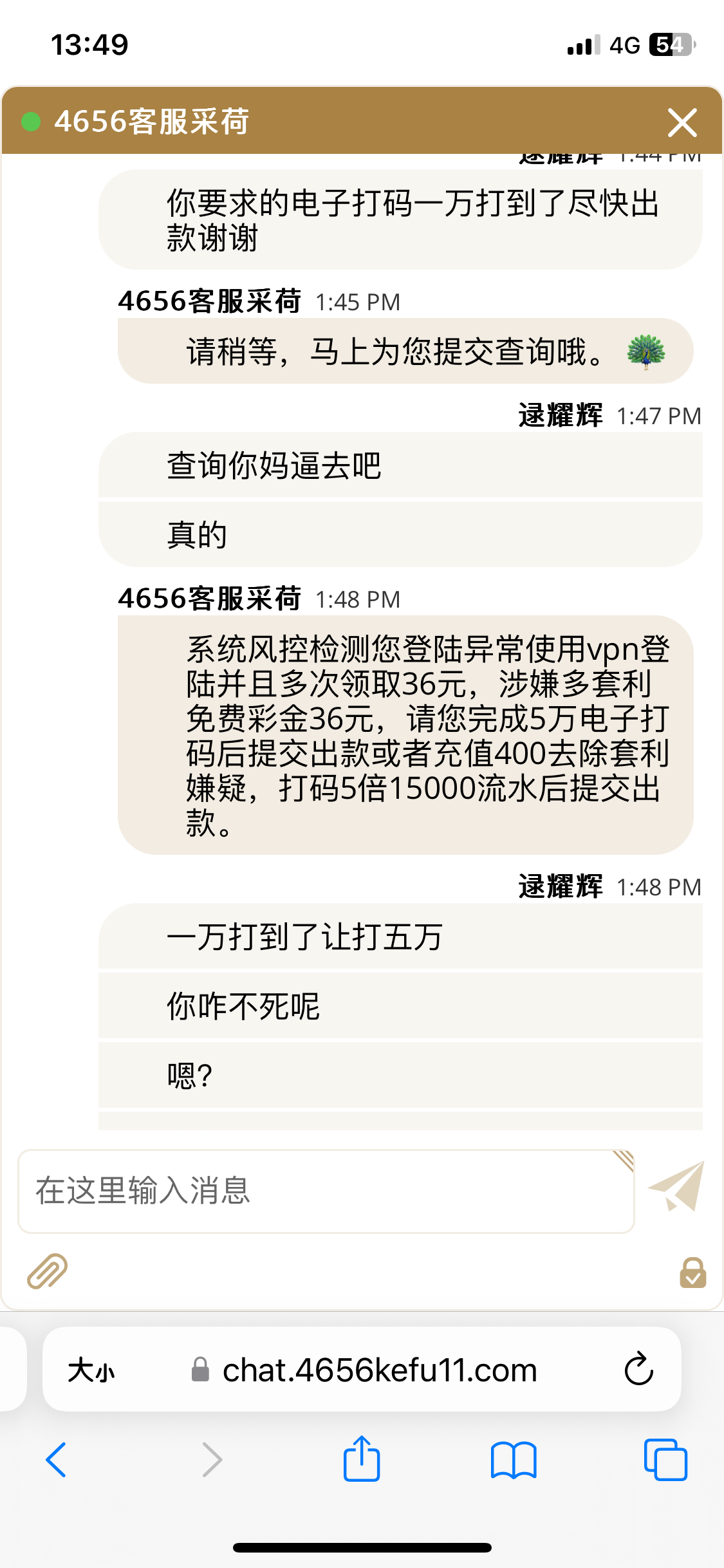This screenshot has width=724, height=1568.
Task: Tap the padlock in the address bar
Action: tap(200, 1369)
